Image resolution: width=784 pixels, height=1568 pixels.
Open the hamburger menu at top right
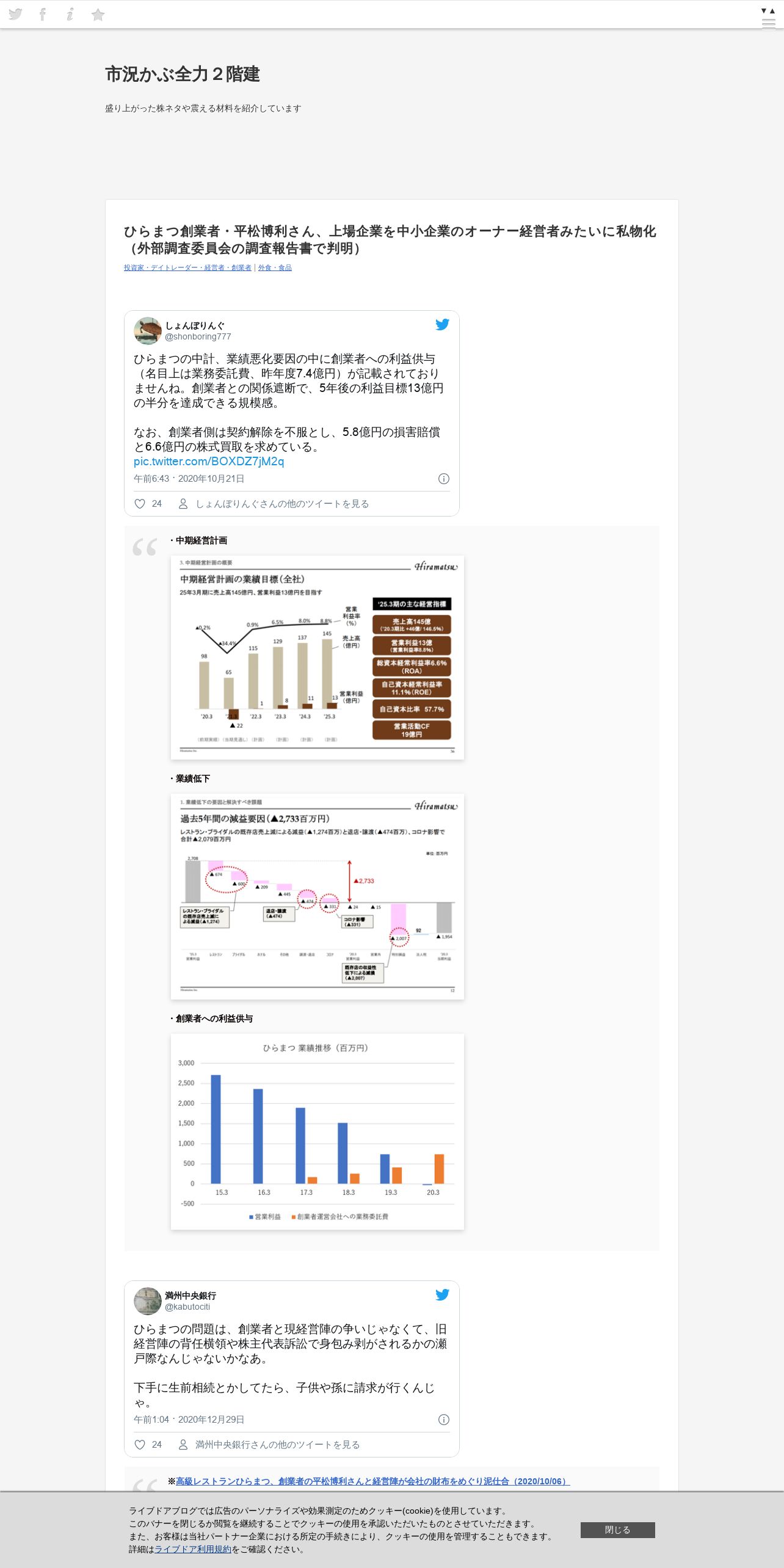click(x=768, y=23)
